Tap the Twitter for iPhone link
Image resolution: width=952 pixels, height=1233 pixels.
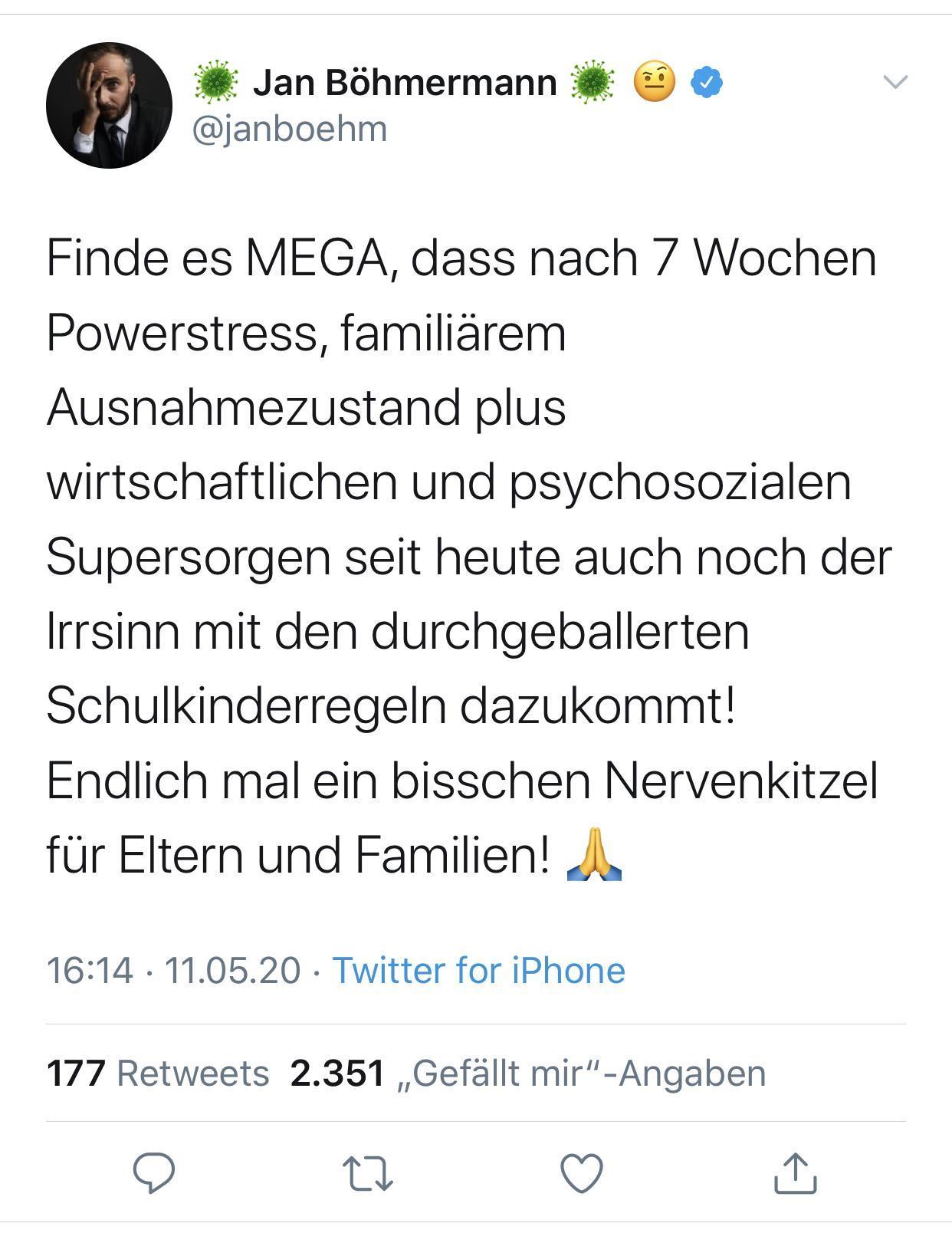(x=478, y=970)
